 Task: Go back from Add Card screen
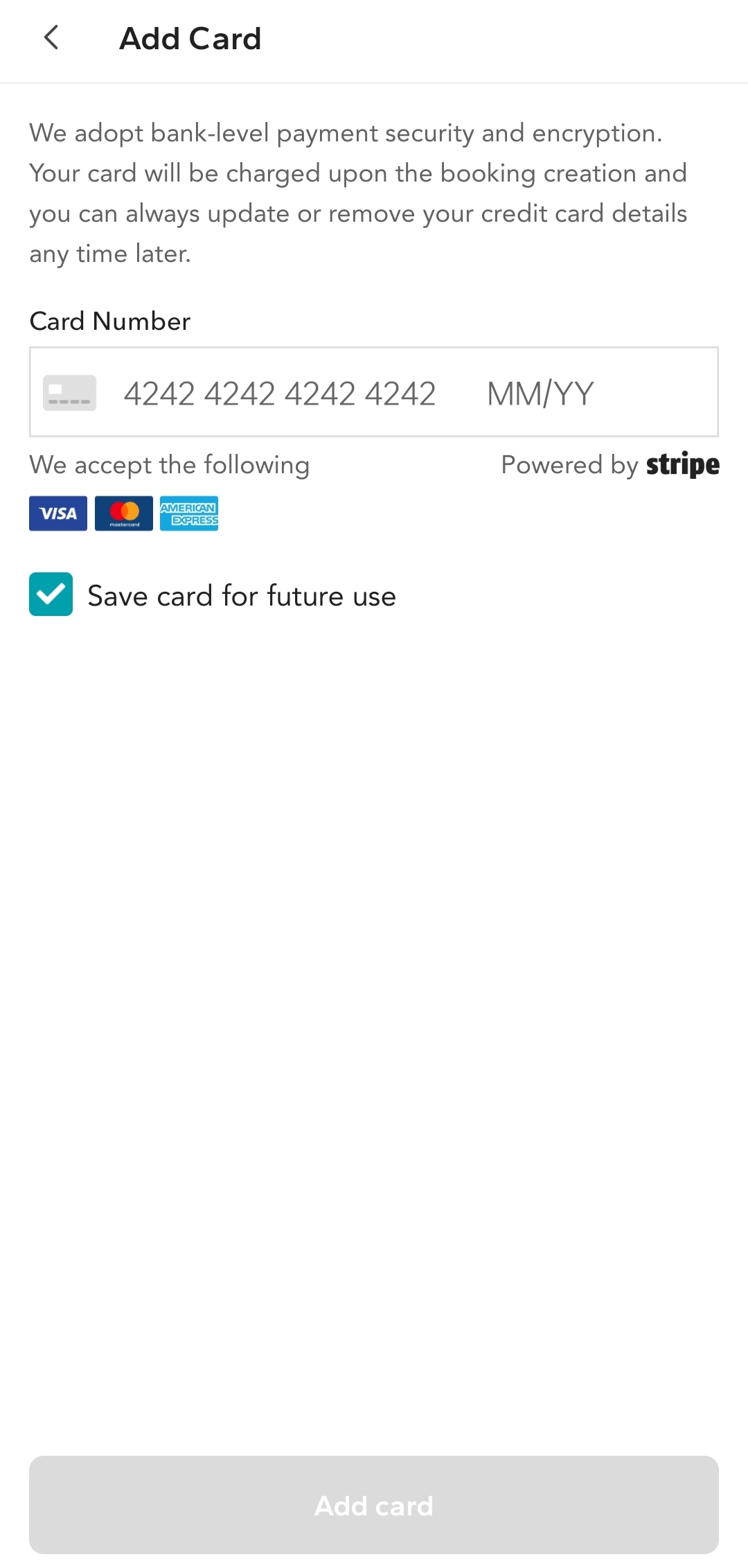[x=51, y=38]
